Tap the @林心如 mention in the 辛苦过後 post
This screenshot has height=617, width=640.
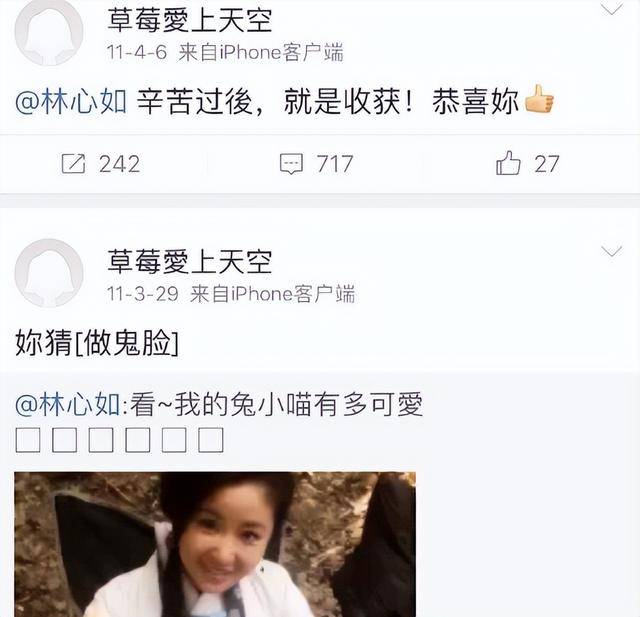coord(71,103)
